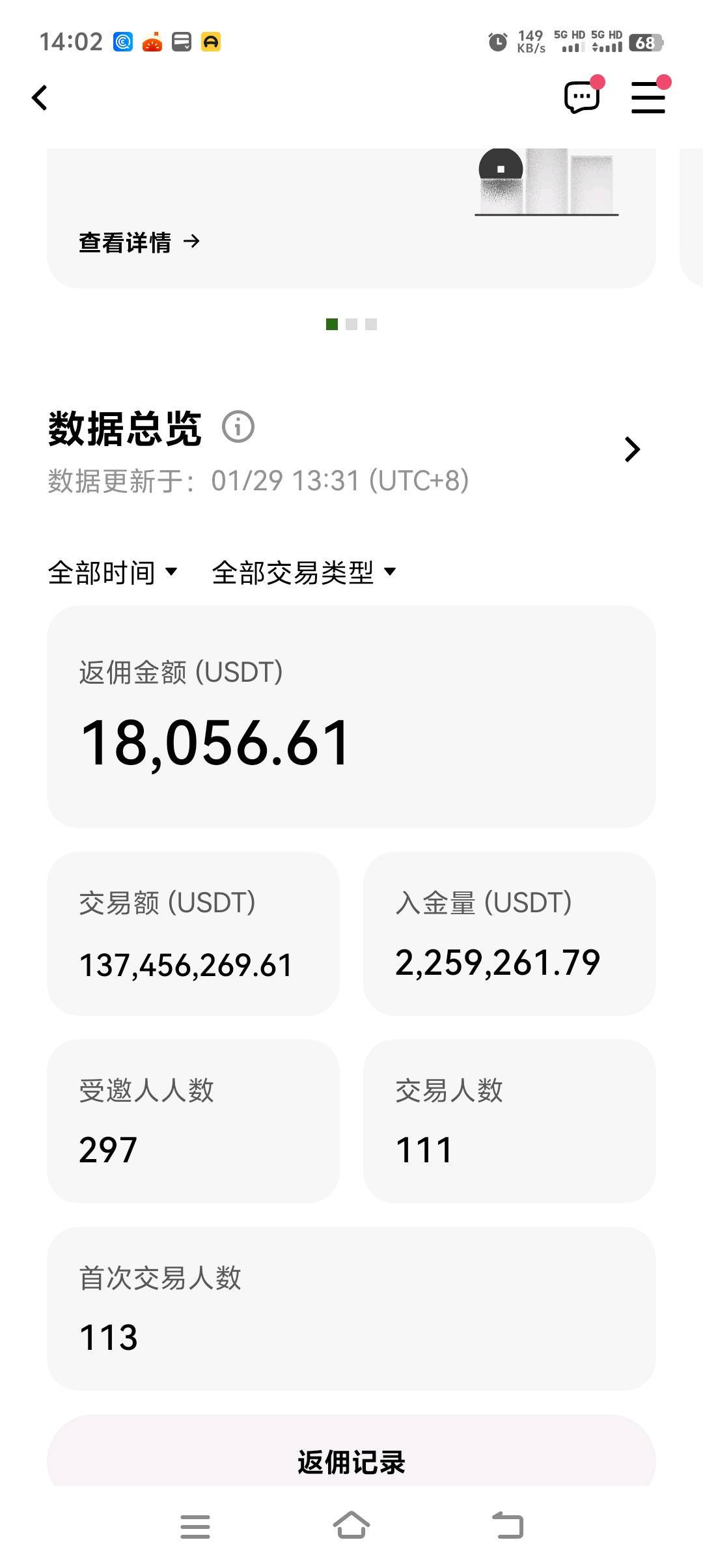The image size is (703, 1568).
Task: Open system recent apps
Action: tap(195, 1526)
